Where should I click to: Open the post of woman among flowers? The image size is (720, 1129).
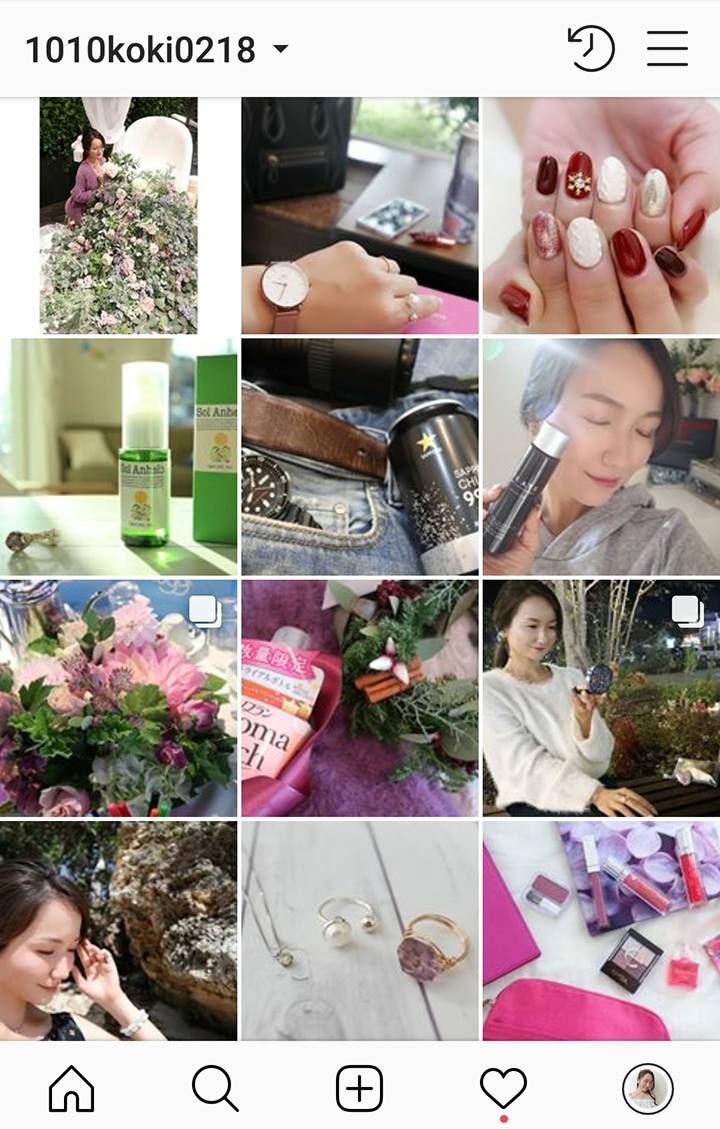[118, 215]
